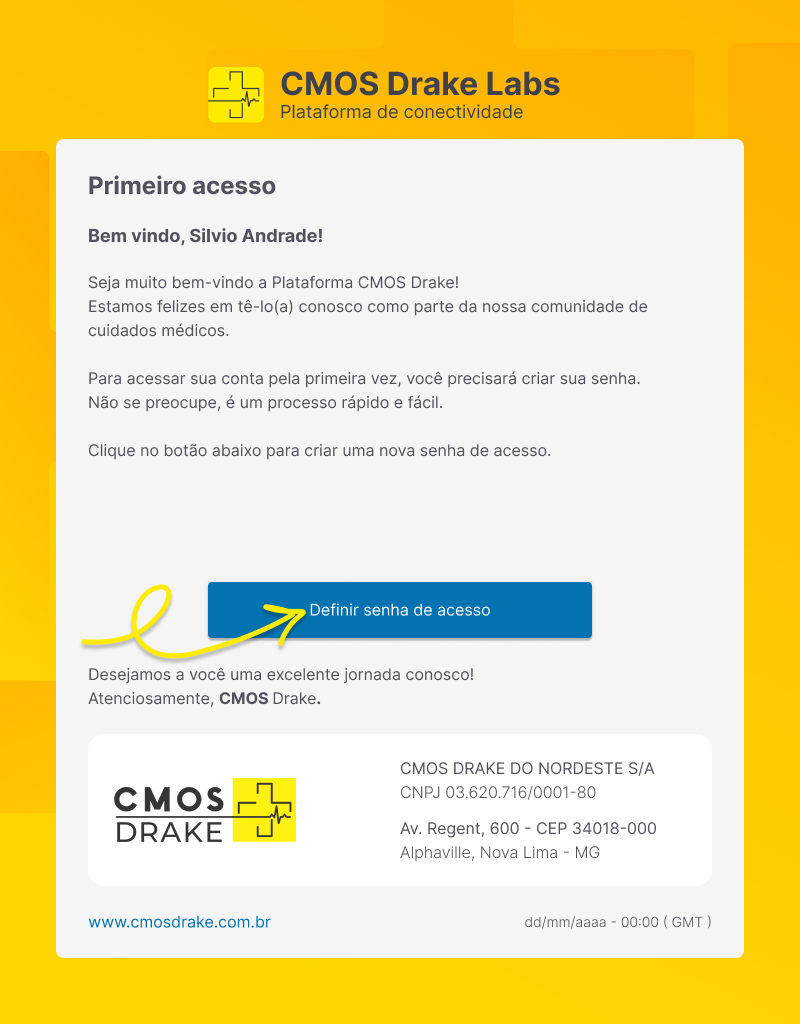The width and height of the screenshot is (800, 1024).
Task: Select the white footer information card
Action: [400, 809]
